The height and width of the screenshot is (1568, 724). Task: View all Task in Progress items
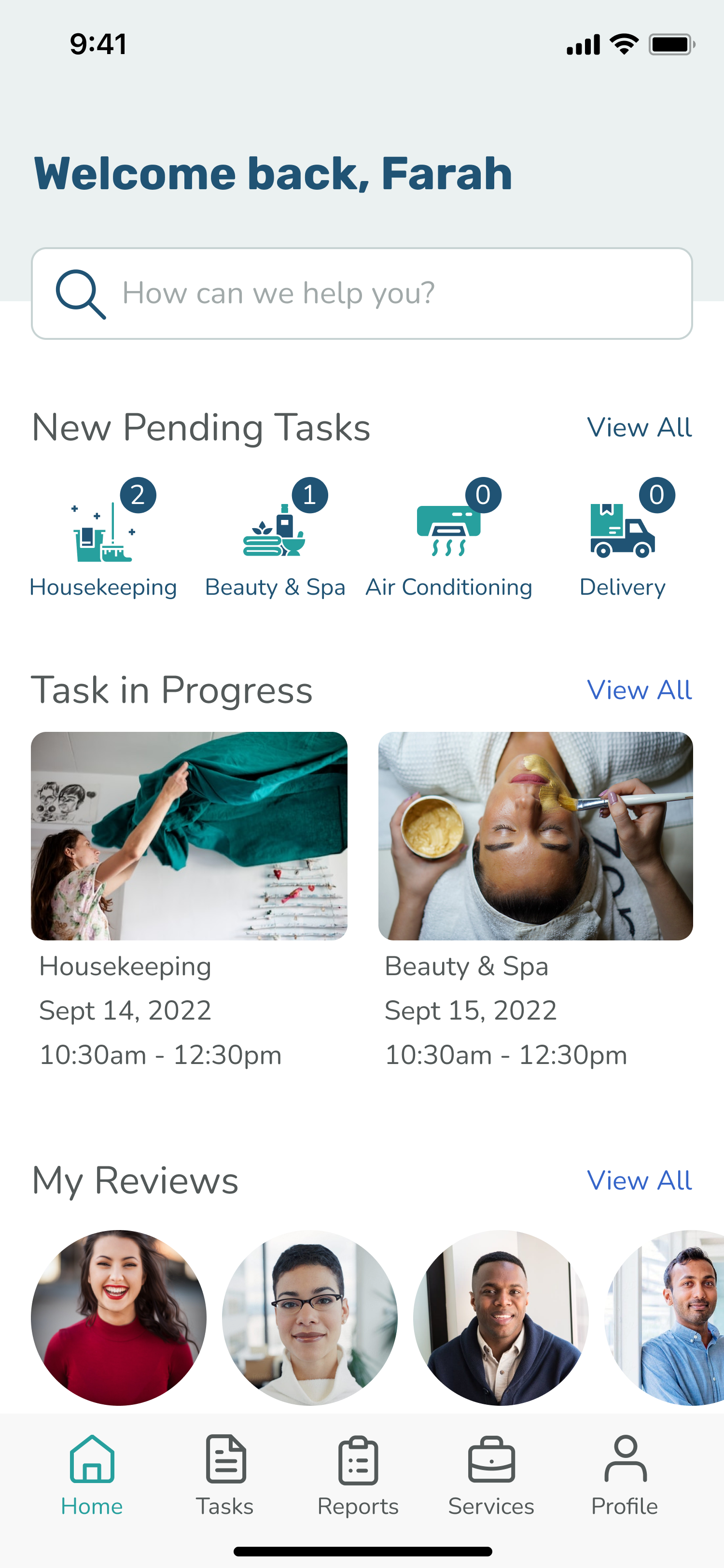coord(639,690)
